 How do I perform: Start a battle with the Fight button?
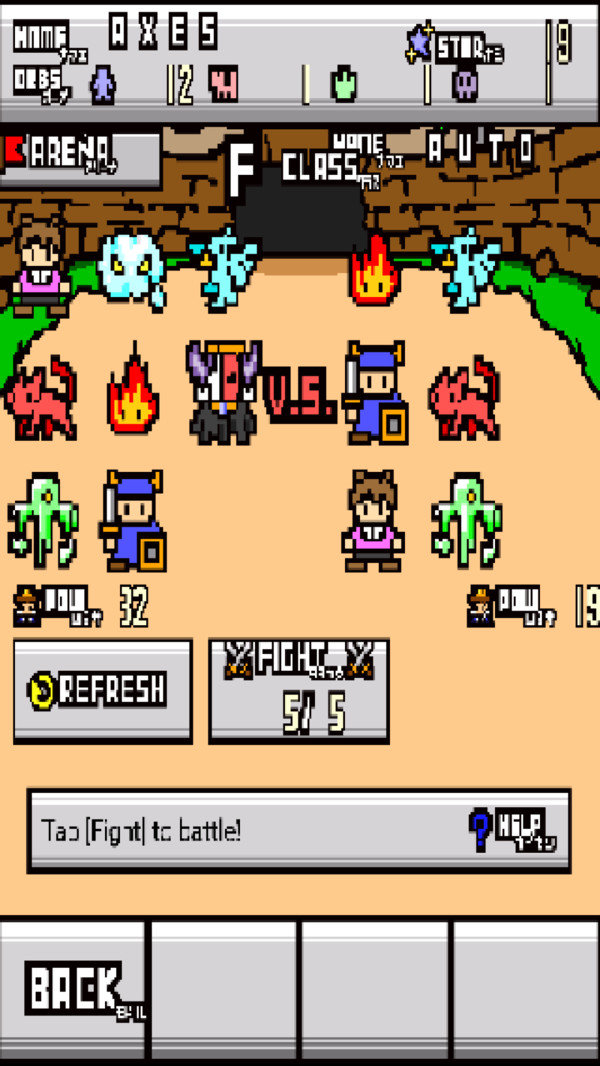tap(298, 691)
